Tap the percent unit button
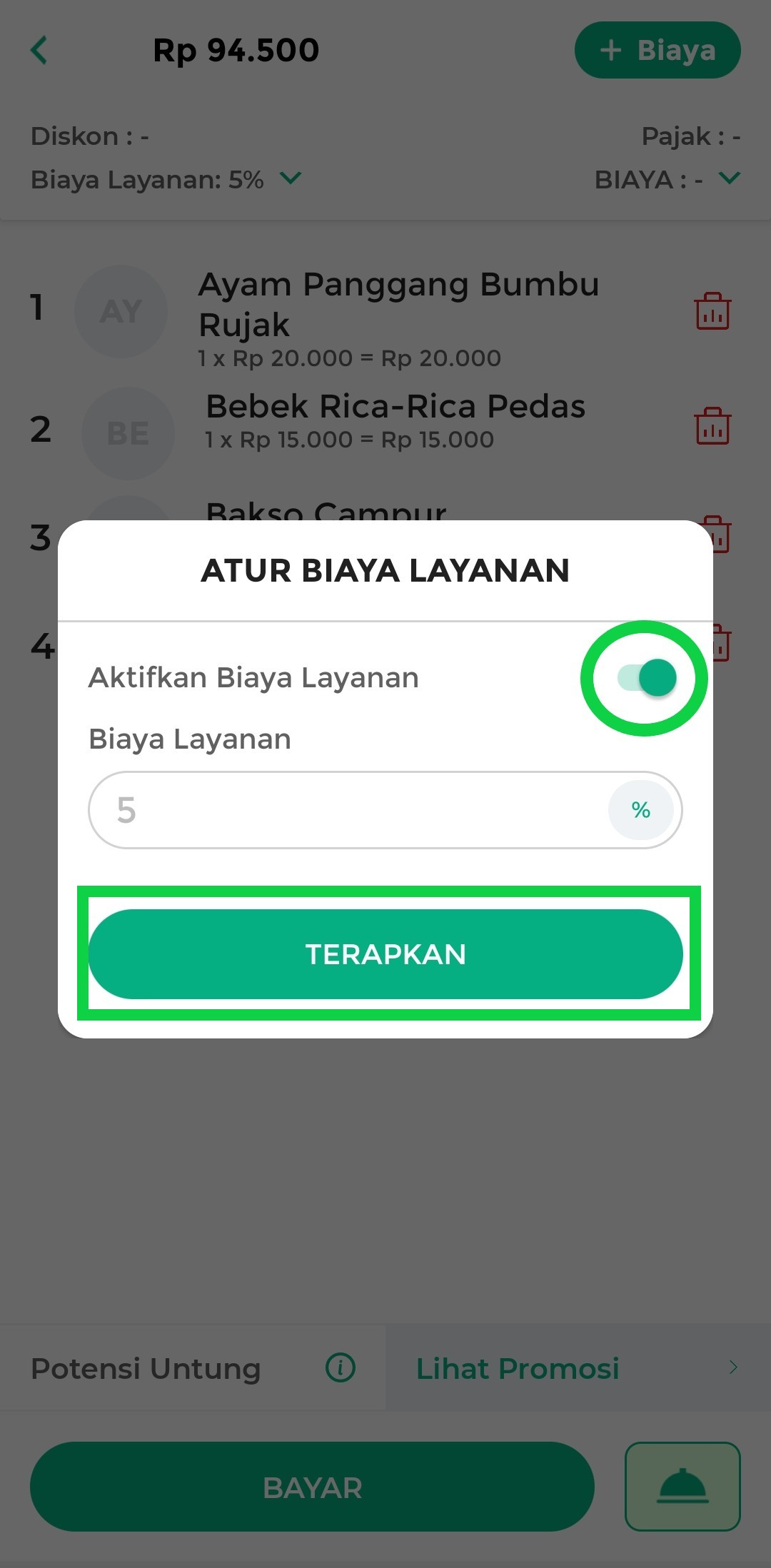The height and width of the screenshot is (1568, 771). pyautogui.click(x=640, y=810)
